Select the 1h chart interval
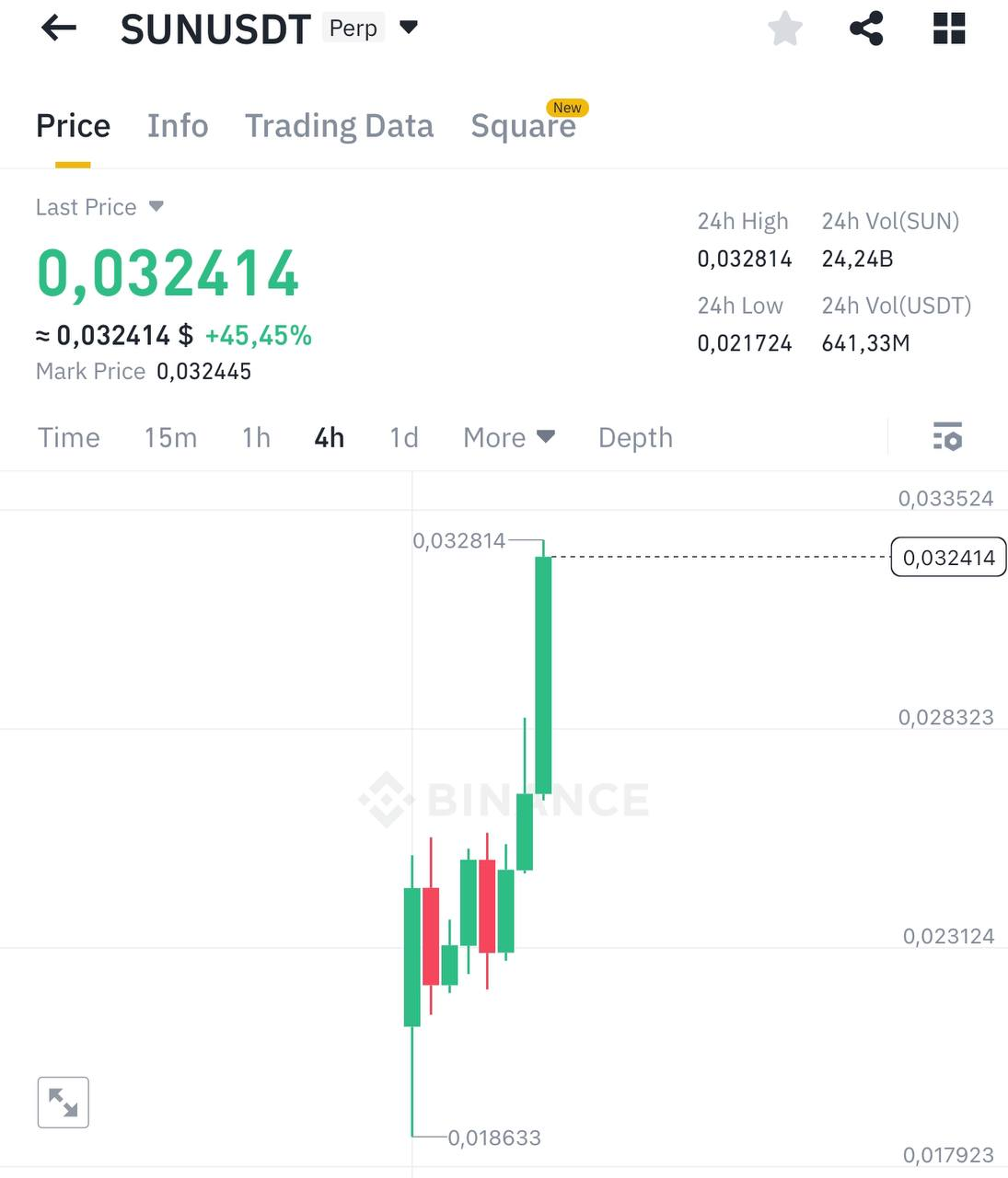Viewport: 1008px width, 1178px height. tap(256, 437)
